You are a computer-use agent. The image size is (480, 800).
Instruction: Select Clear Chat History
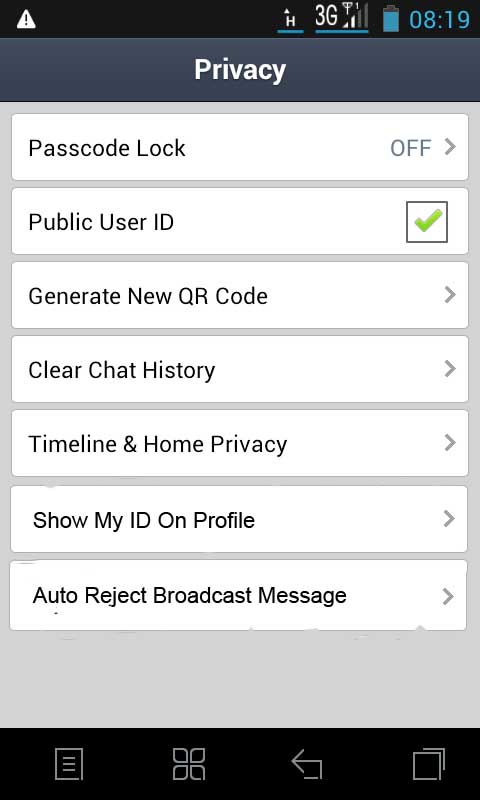(x=240, y=369)
